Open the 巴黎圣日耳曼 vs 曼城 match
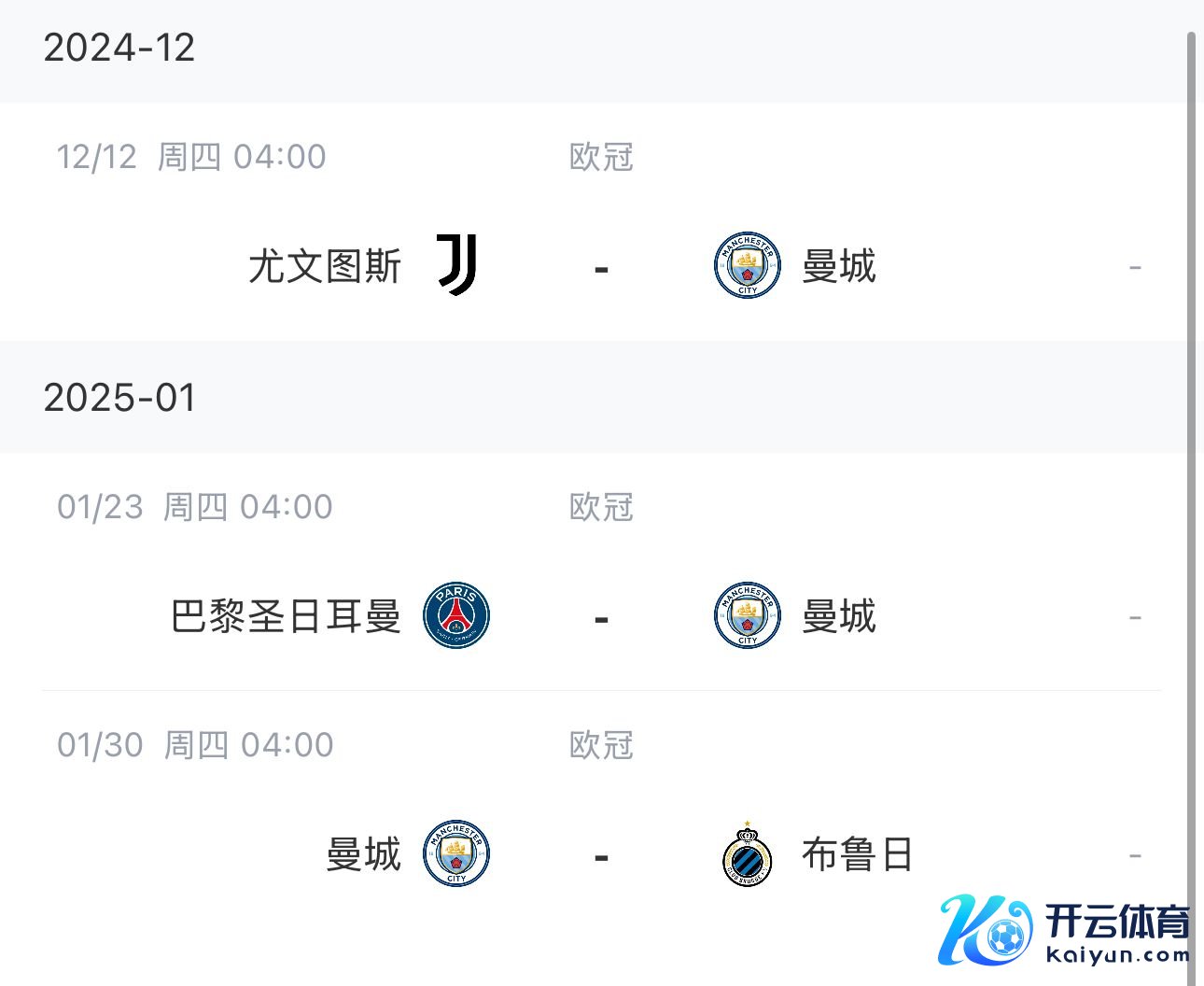 pos(601,617)
